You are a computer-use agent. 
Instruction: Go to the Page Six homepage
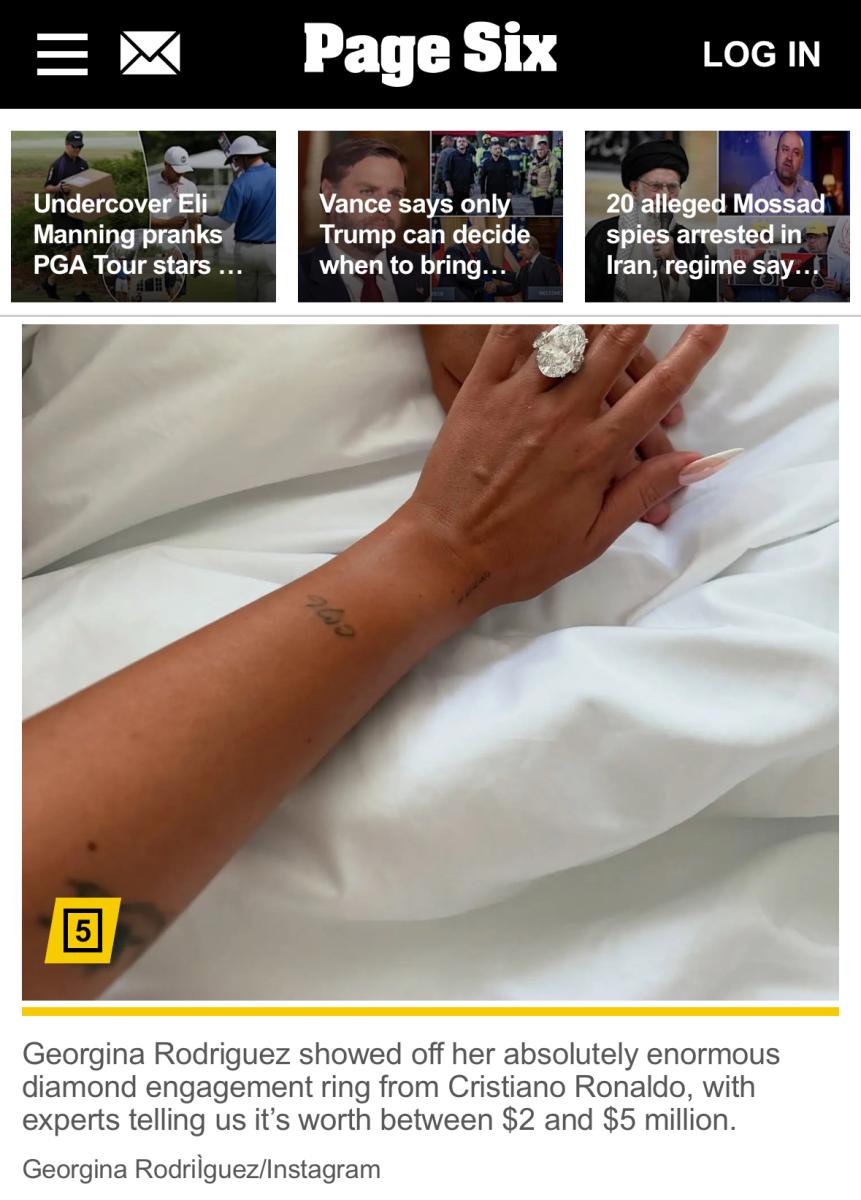click(429, 54)
